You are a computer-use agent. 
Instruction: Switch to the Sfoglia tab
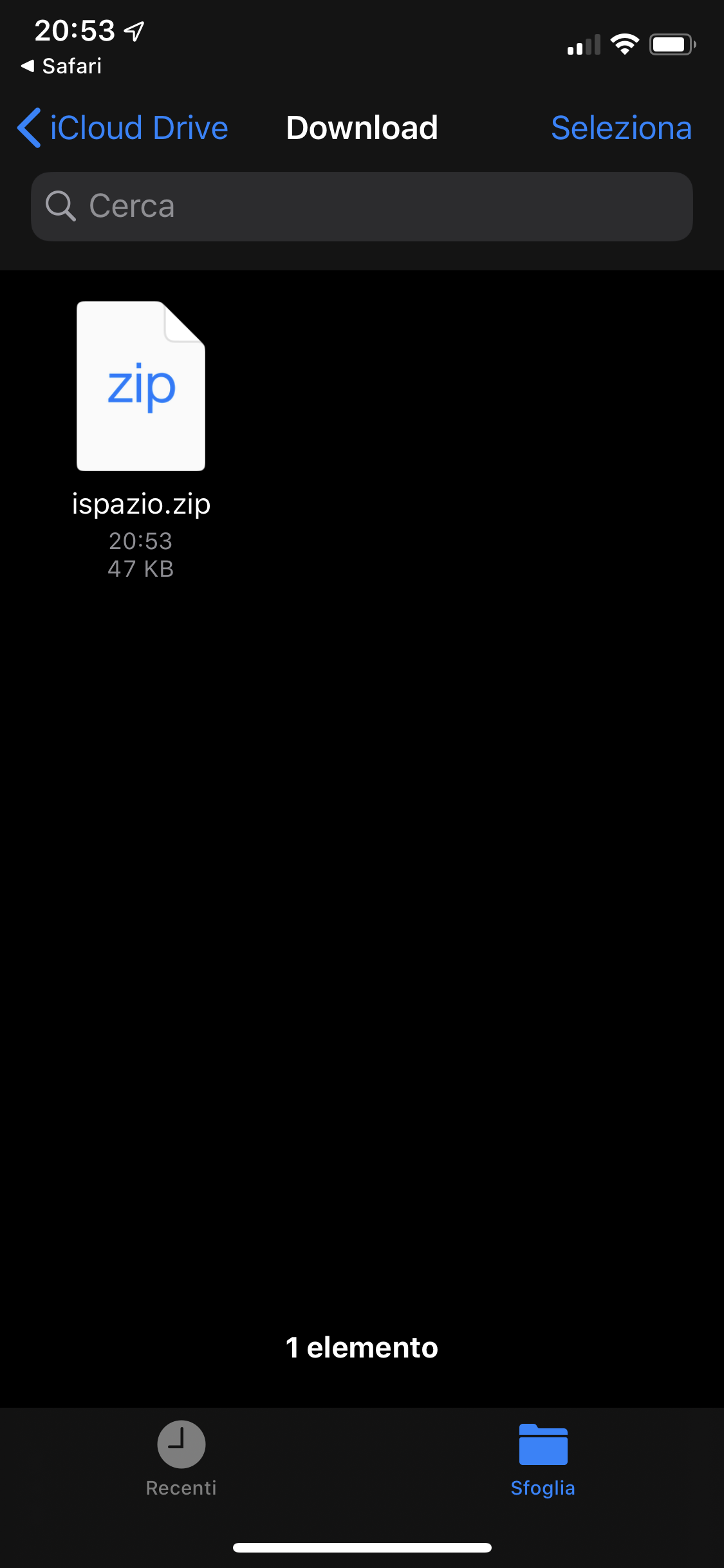click(543, 1459)
